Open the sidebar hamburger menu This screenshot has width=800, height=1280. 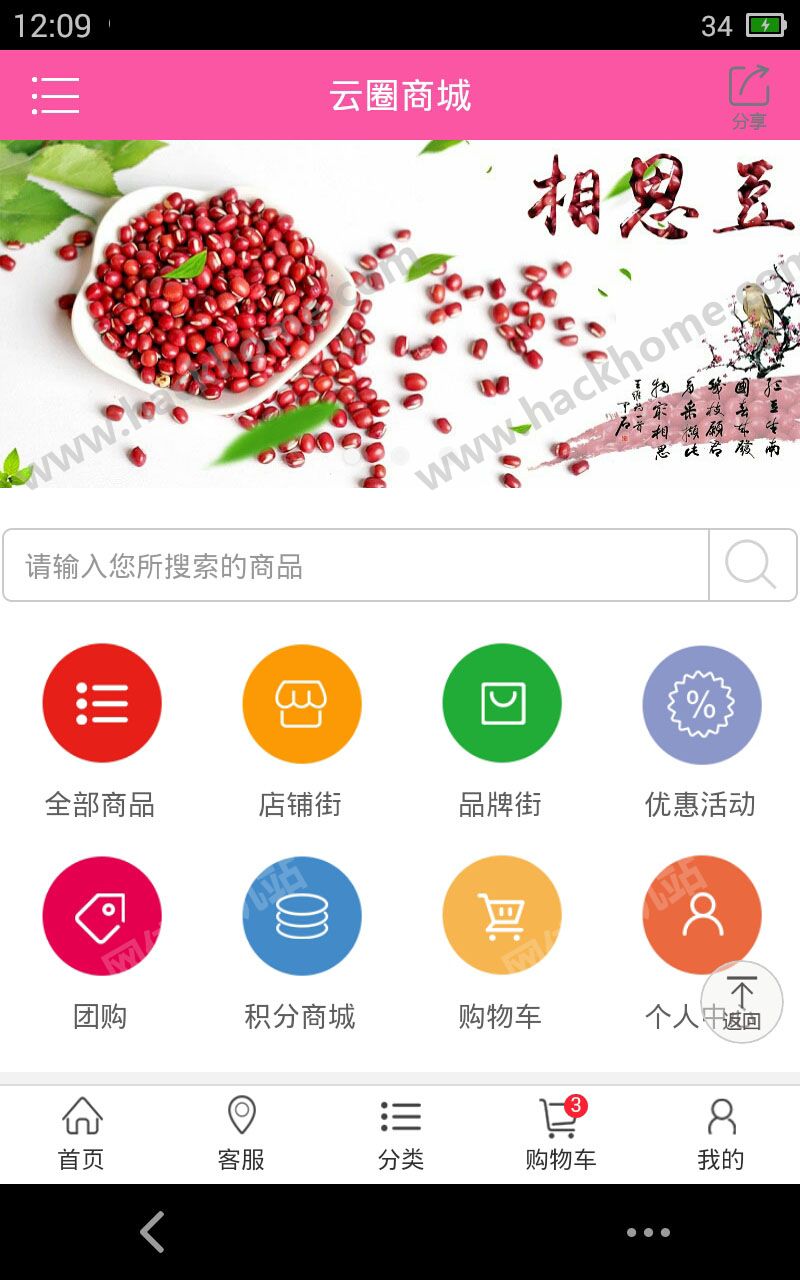point(56,93)
